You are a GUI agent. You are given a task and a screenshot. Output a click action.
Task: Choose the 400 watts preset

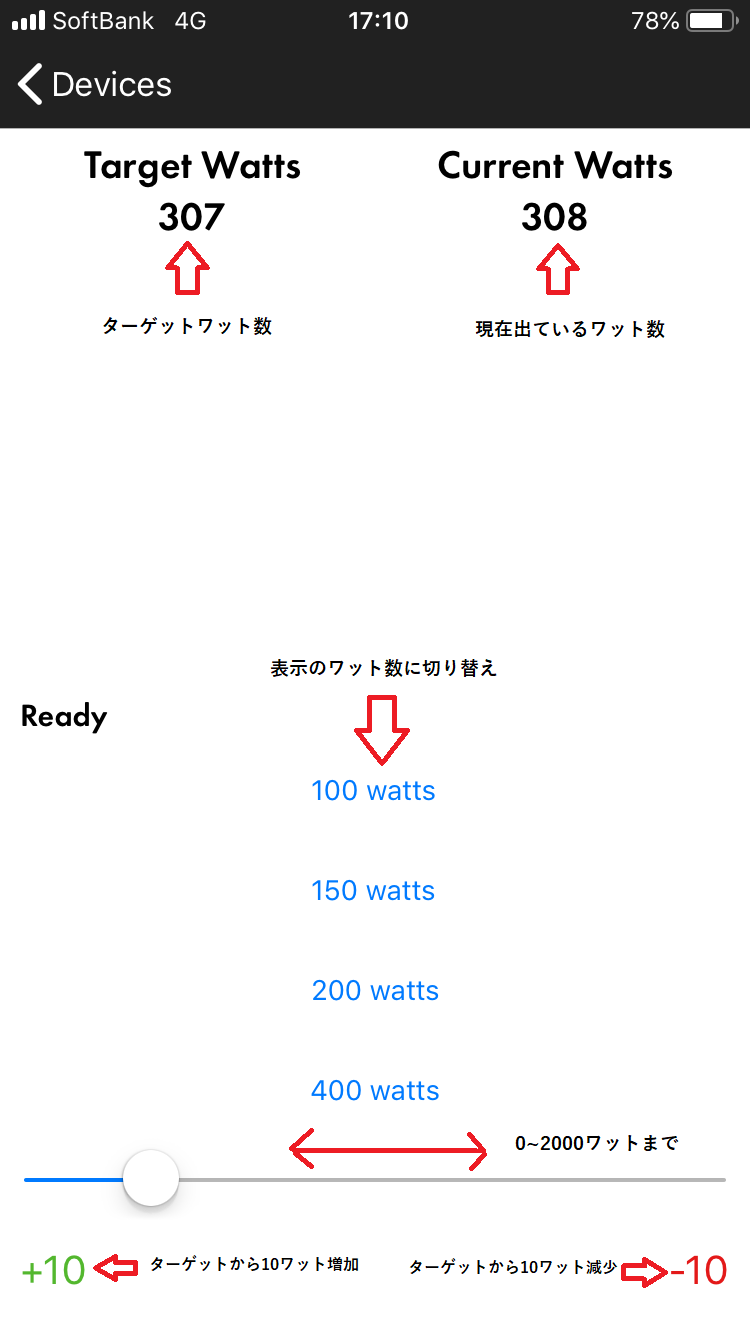tap(375, 1090)
